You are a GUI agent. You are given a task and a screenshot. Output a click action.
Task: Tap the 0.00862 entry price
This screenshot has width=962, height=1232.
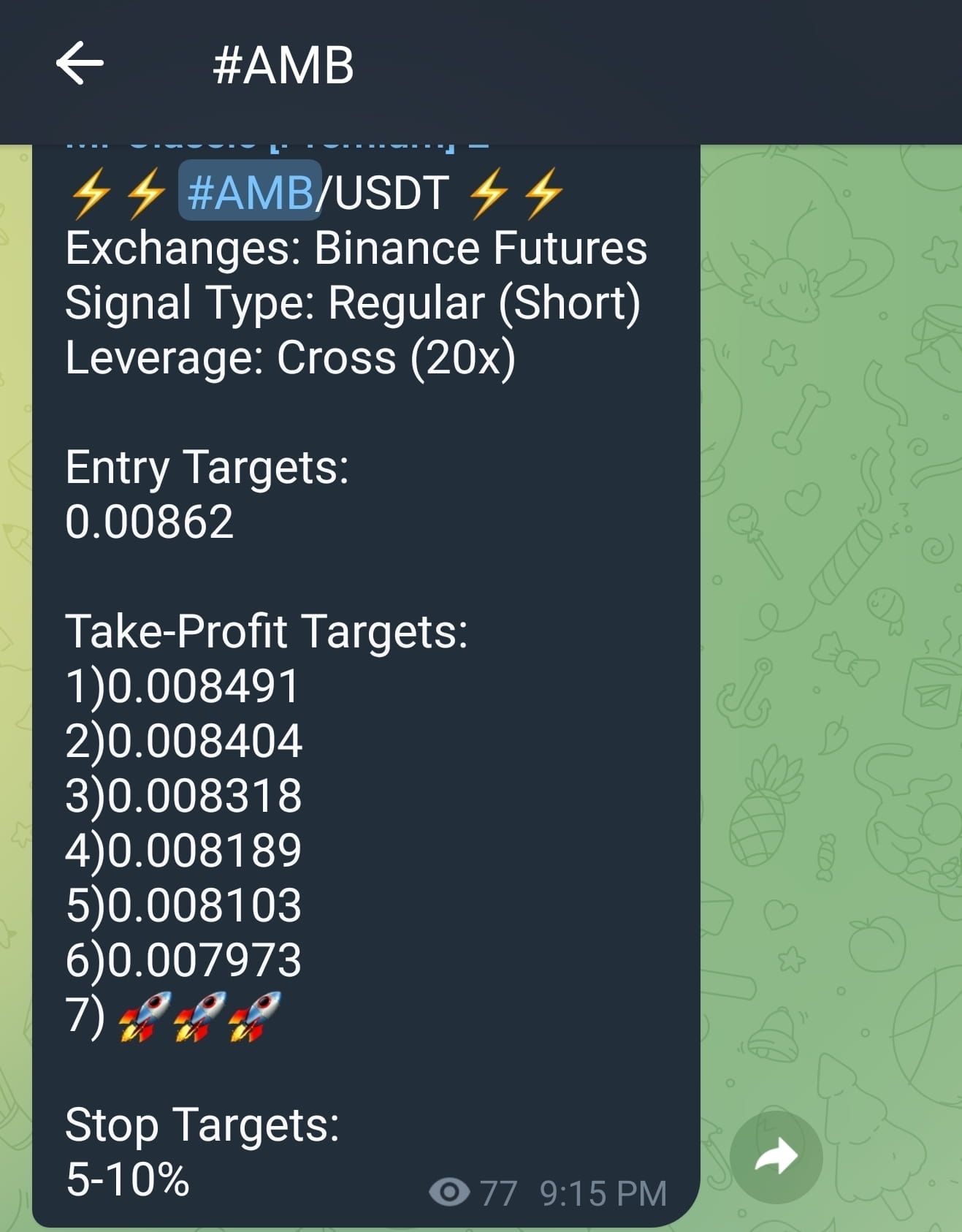tap(149, 522)
